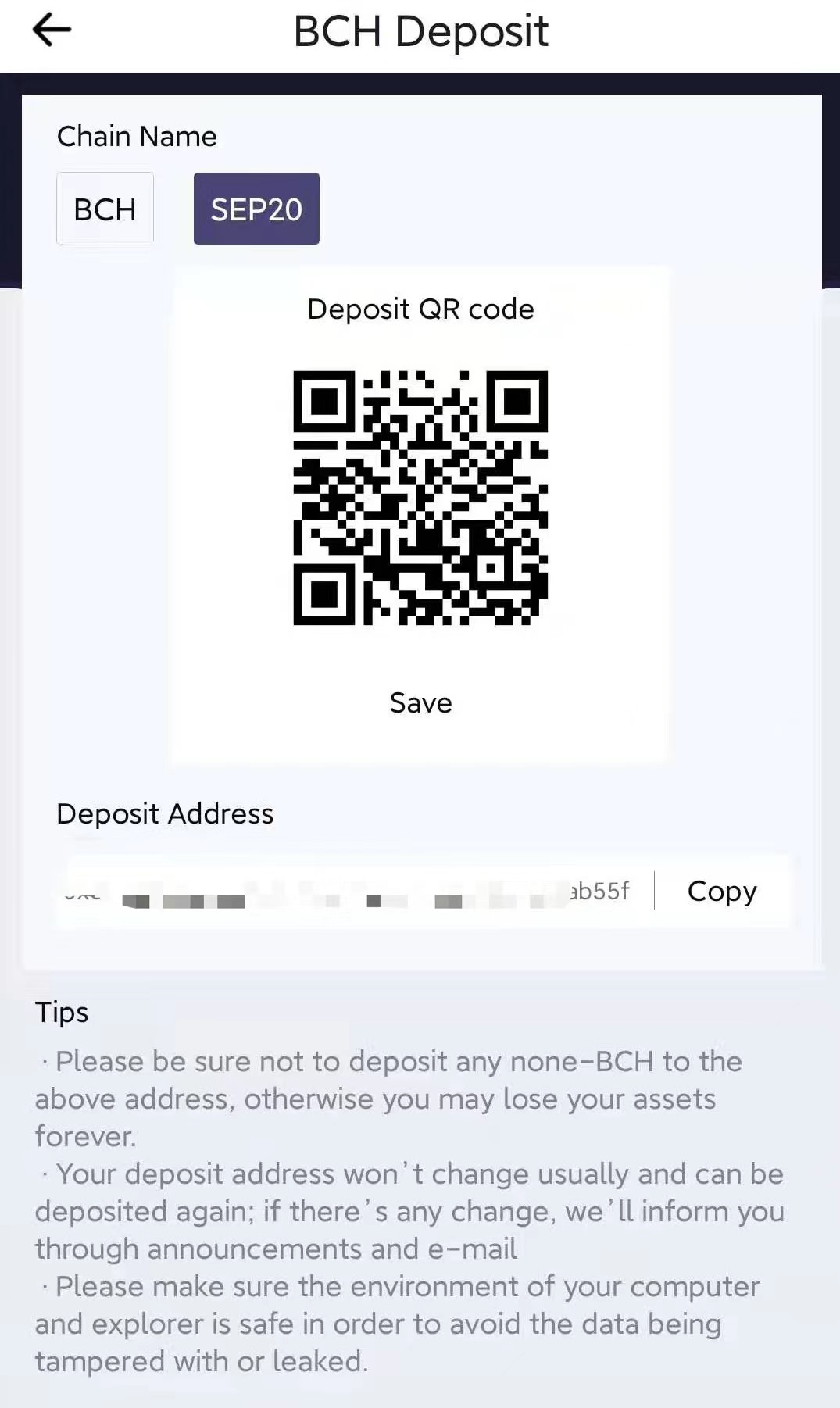
Task: Save the deposit QR code
Action: (420, 703)
